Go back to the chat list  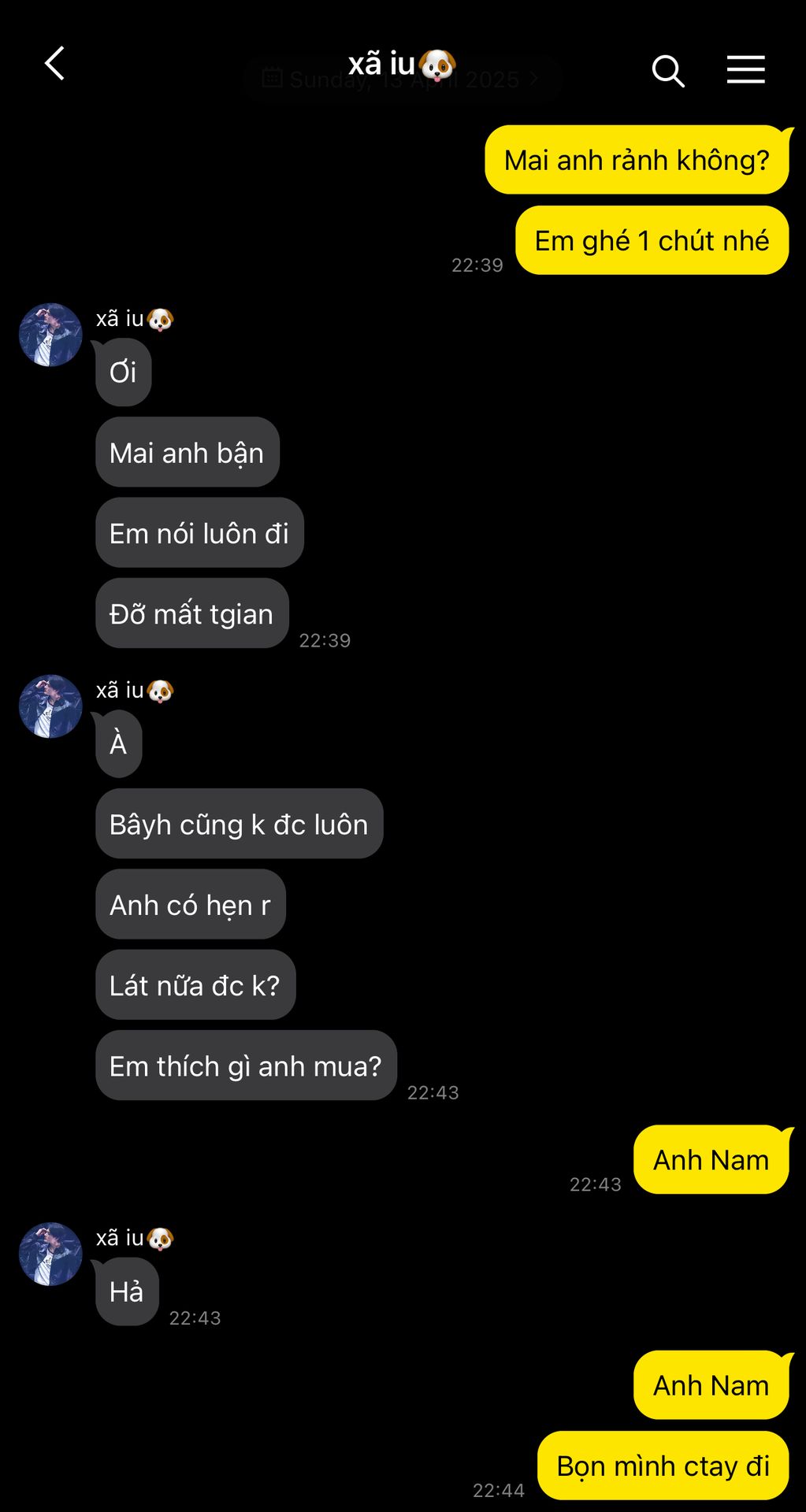point(54,64)
